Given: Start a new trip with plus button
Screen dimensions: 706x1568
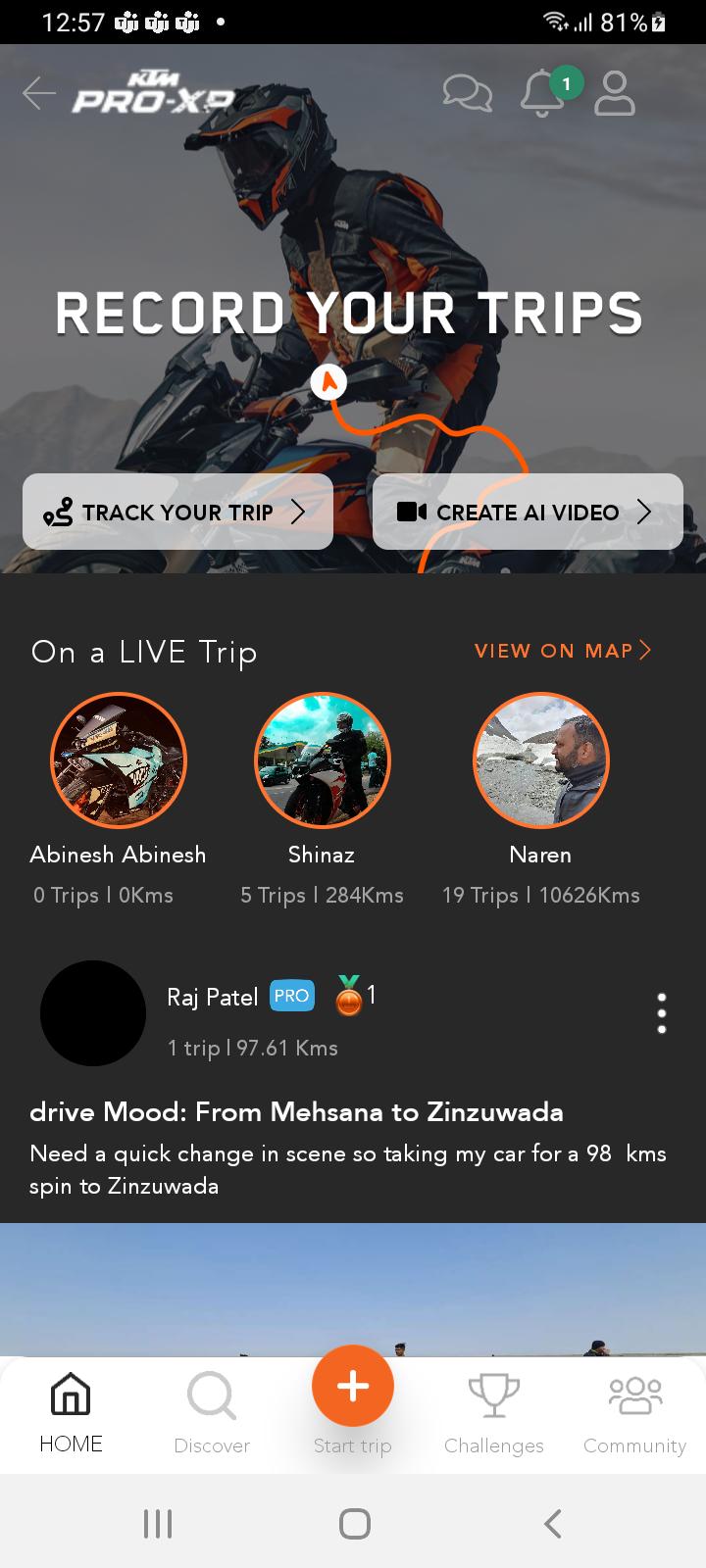Looking at the screenshot, I should pos(353,1386).
